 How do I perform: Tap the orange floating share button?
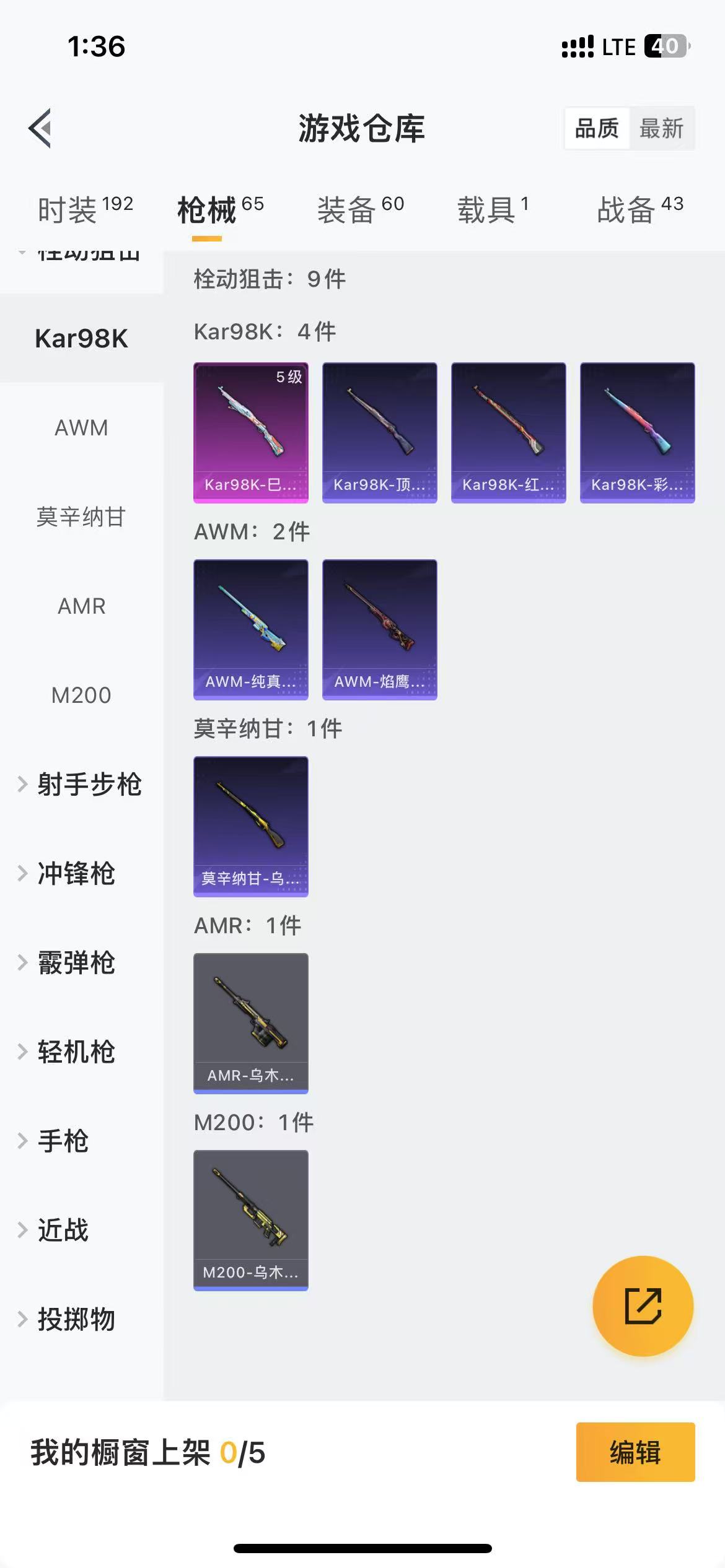[x=643, y=1306]
